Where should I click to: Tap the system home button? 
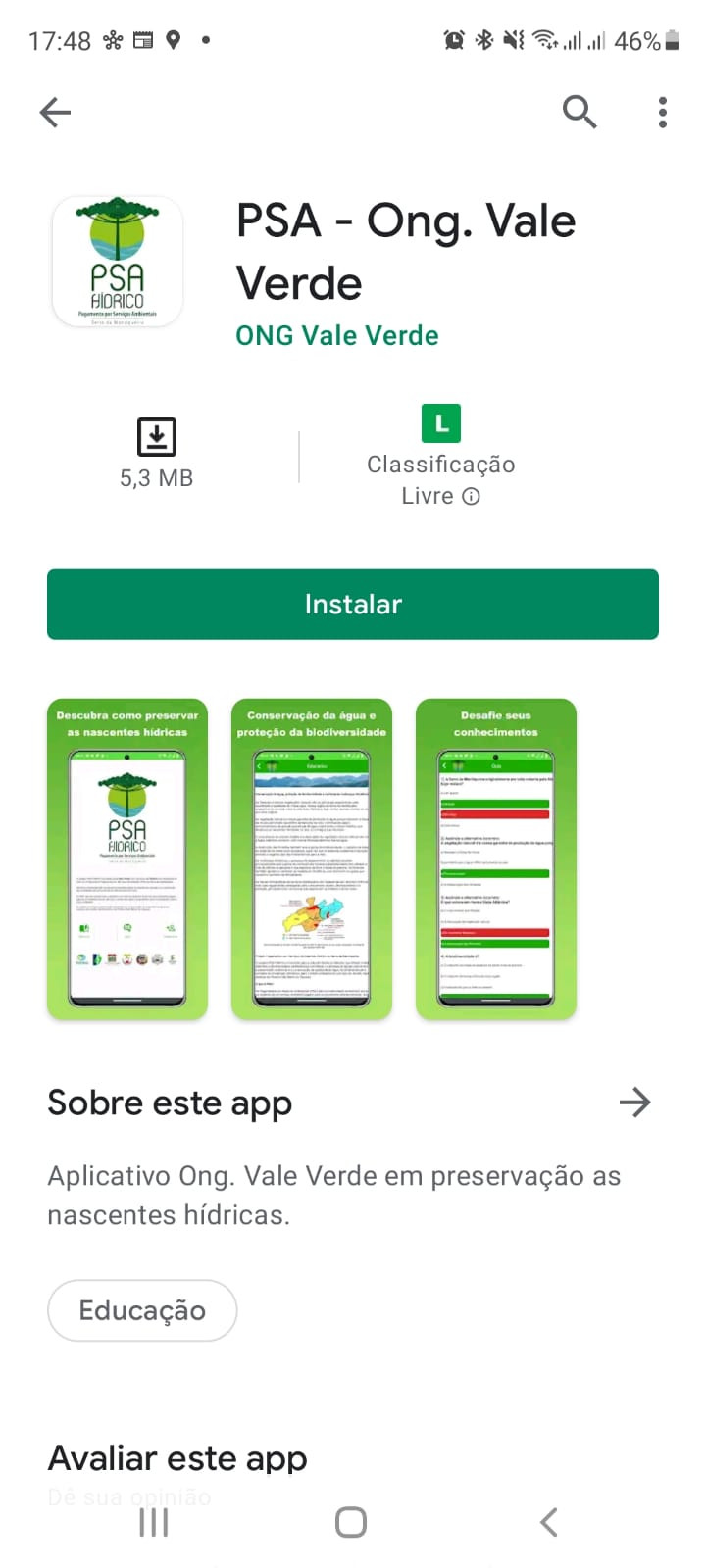(x=351, y=1522)
